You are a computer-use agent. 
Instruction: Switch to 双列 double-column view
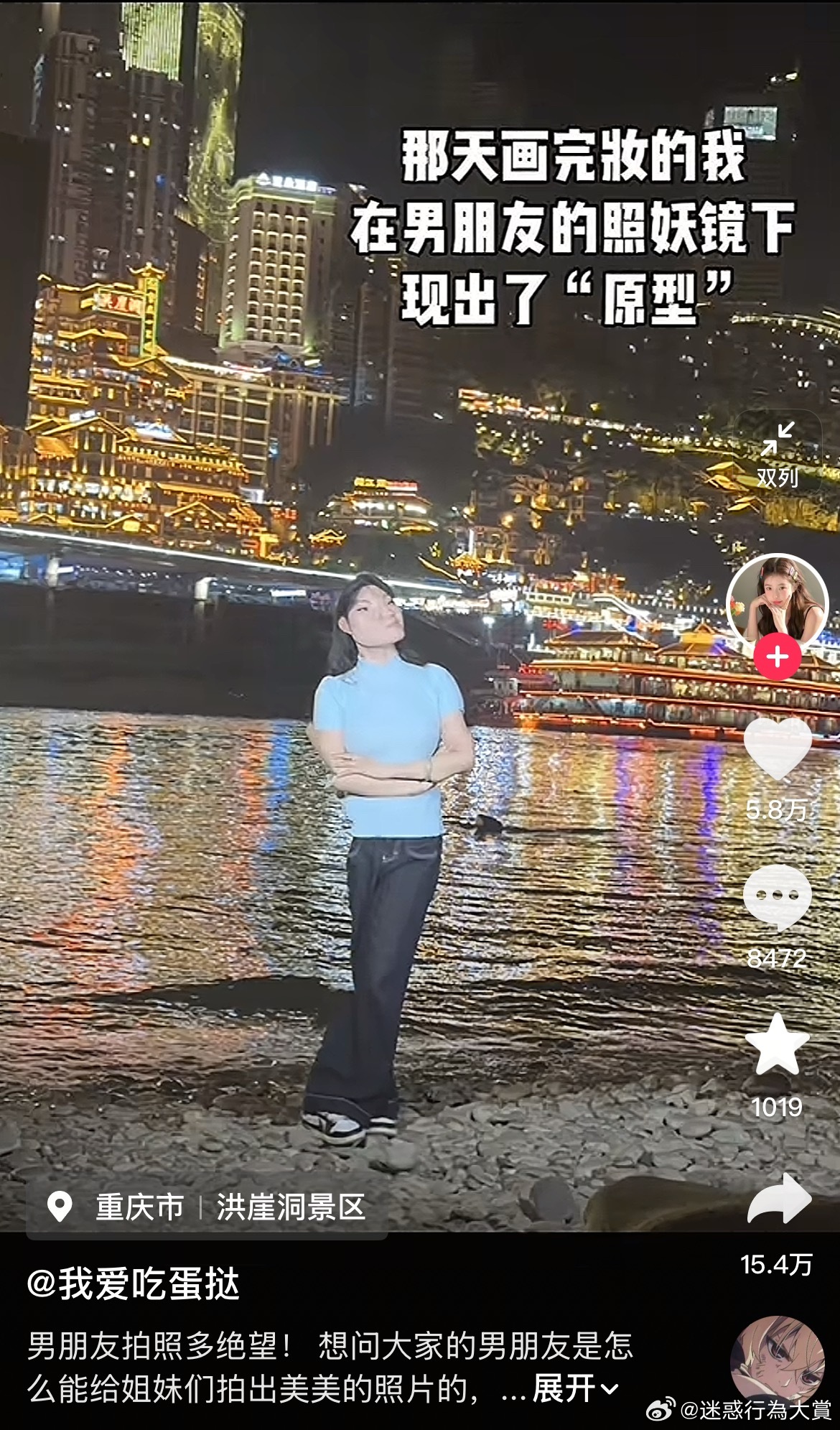[x=778, y=455]
